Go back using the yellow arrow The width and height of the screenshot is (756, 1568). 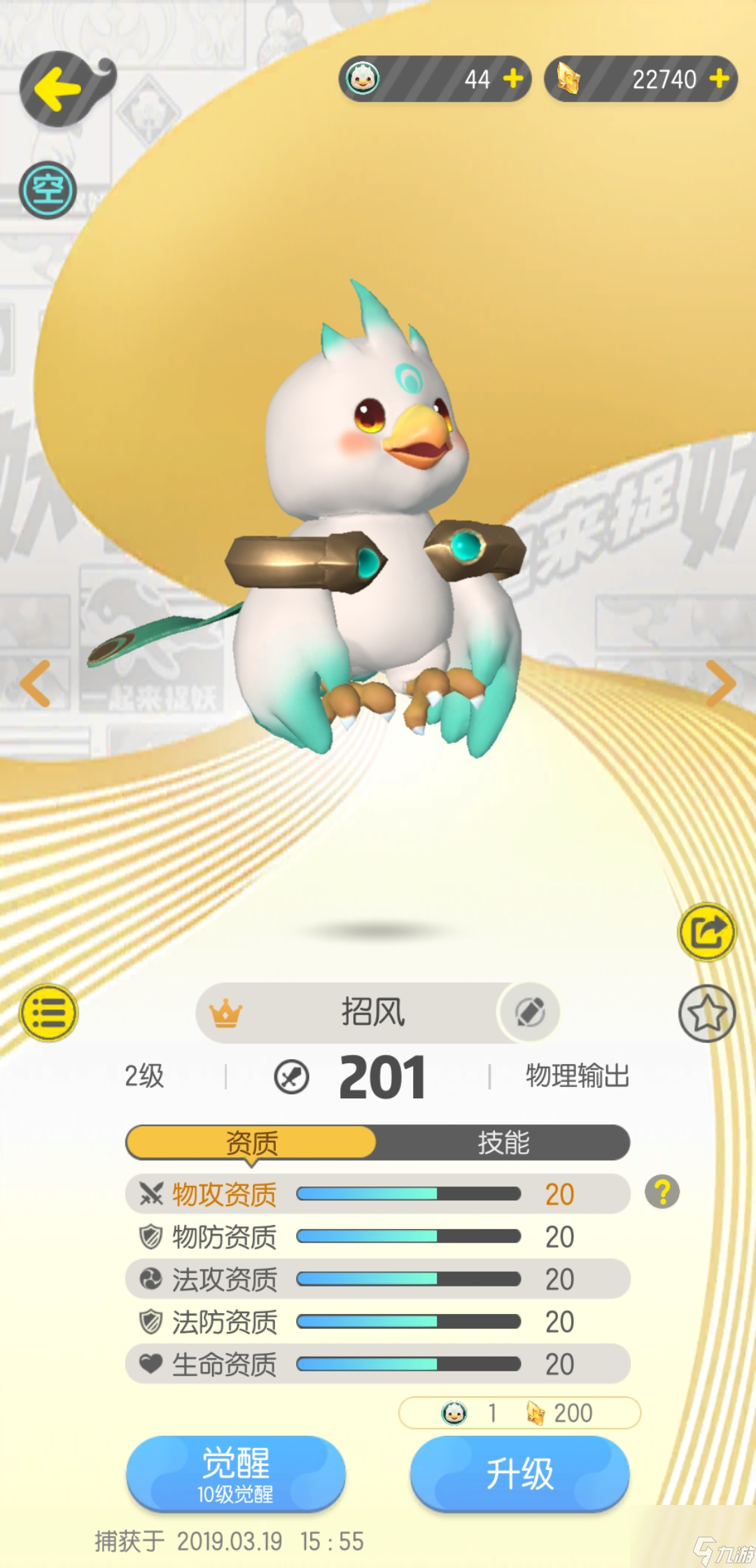59,89
